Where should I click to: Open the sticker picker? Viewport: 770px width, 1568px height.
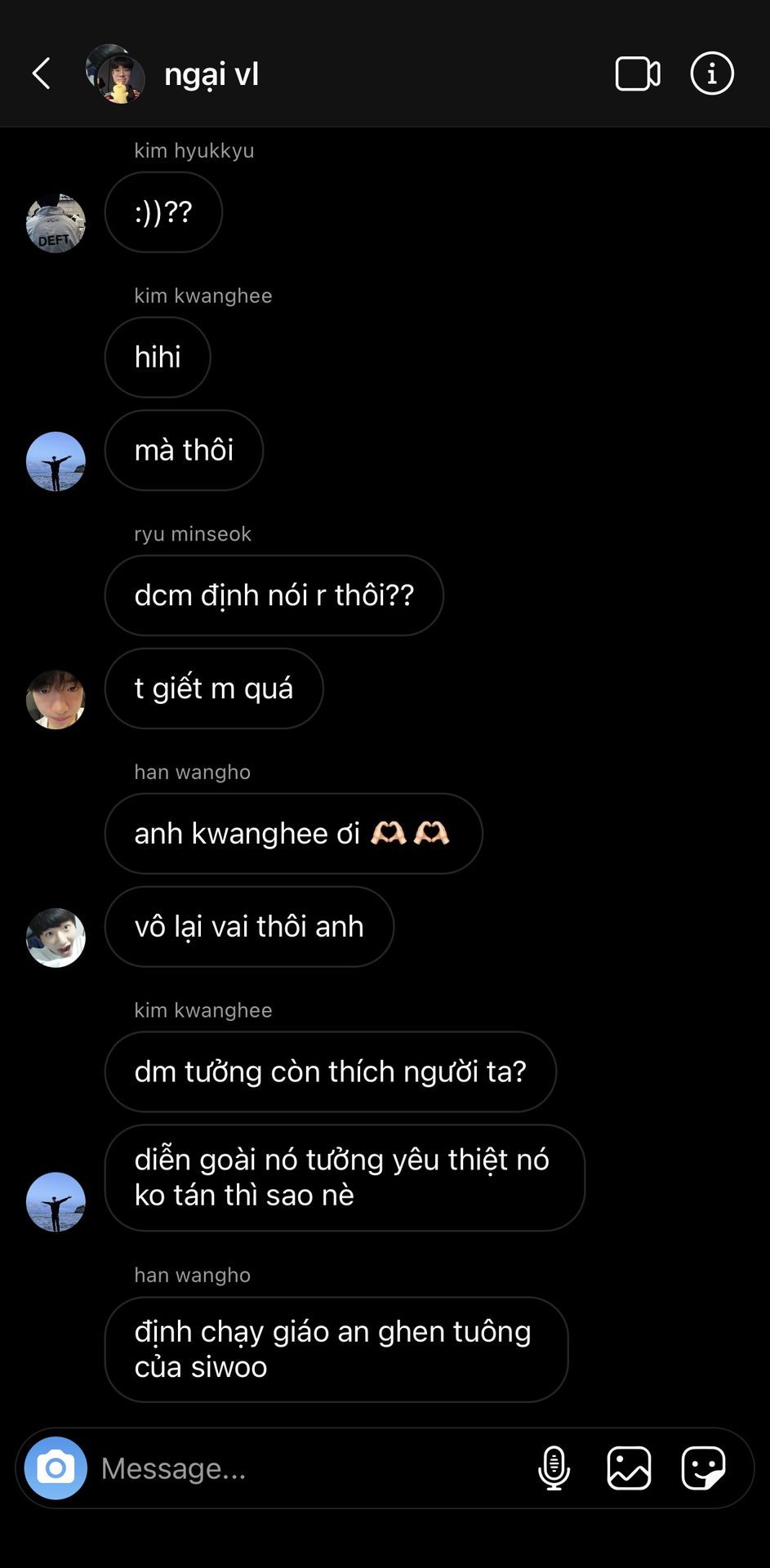click(x=703, y=1468)
